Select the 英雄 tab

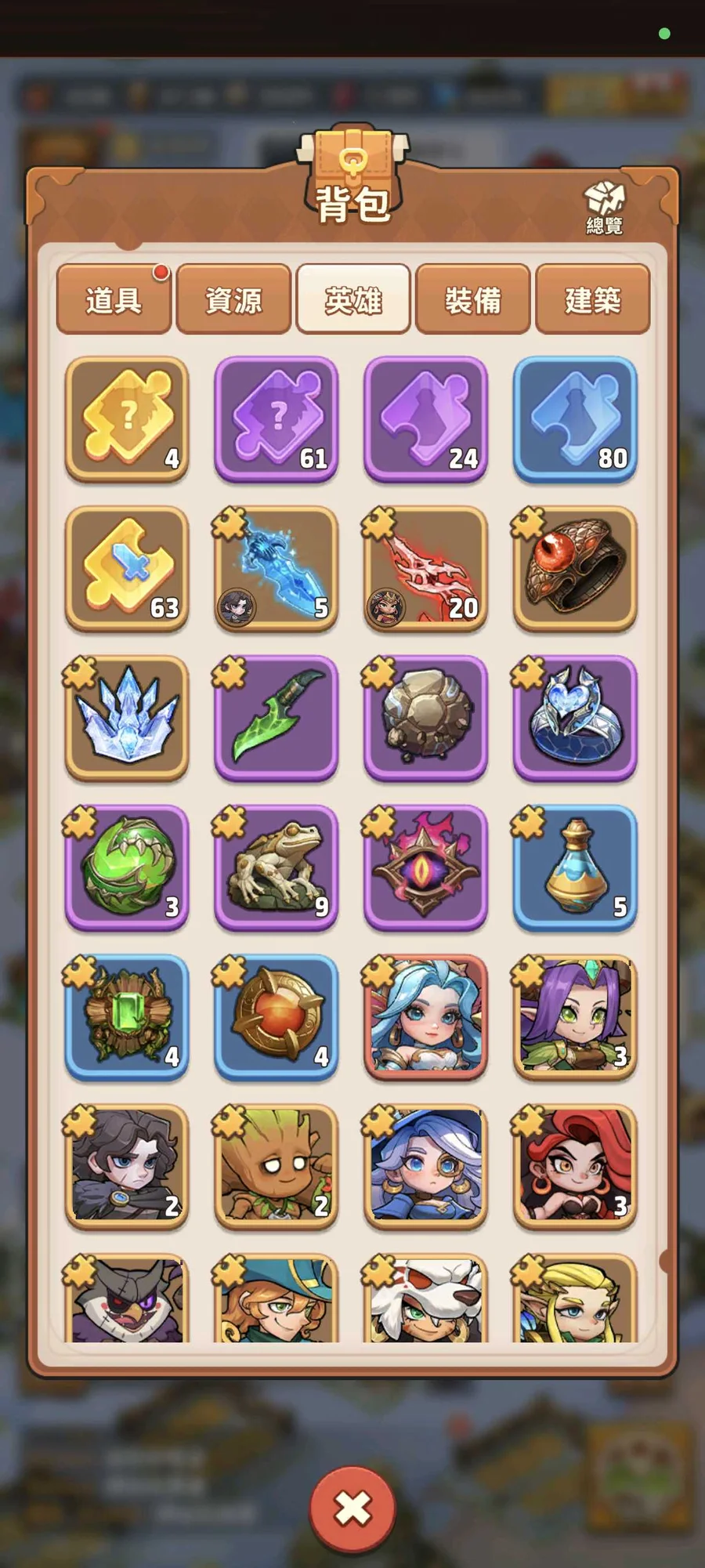point(353,300)
